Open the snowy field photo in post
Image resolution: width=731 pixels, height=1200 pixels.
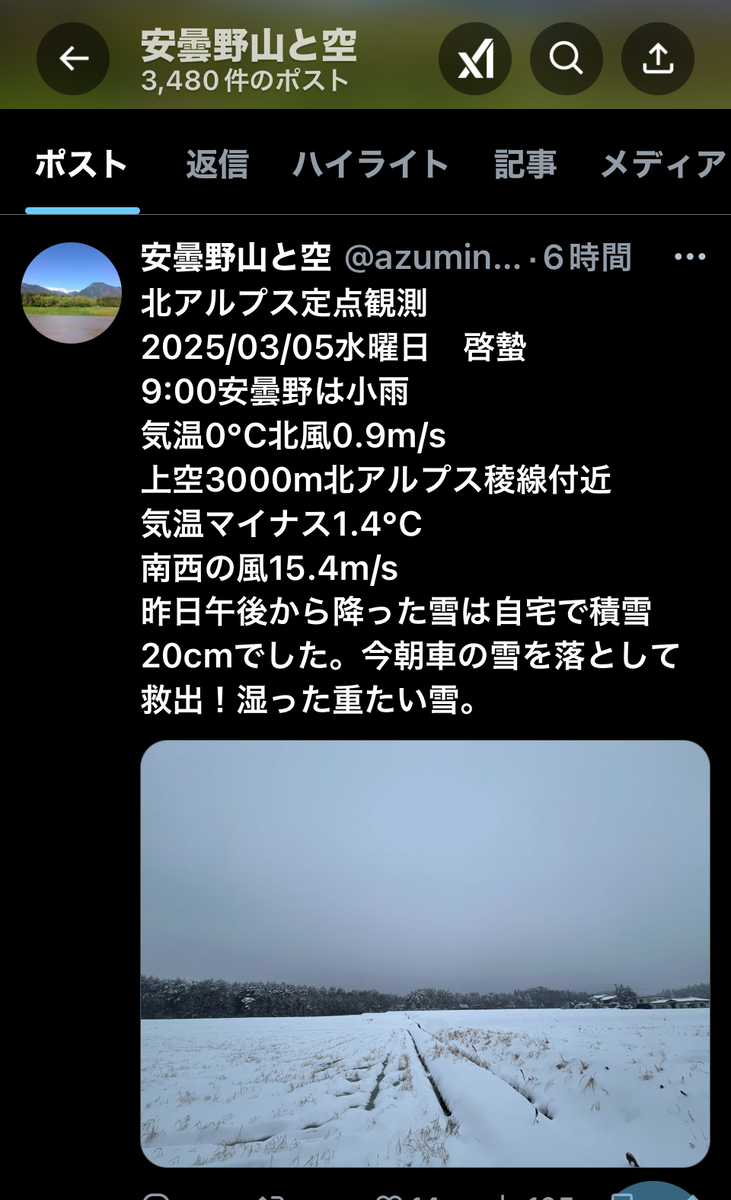pyautogui.click(x=425, y=953)
